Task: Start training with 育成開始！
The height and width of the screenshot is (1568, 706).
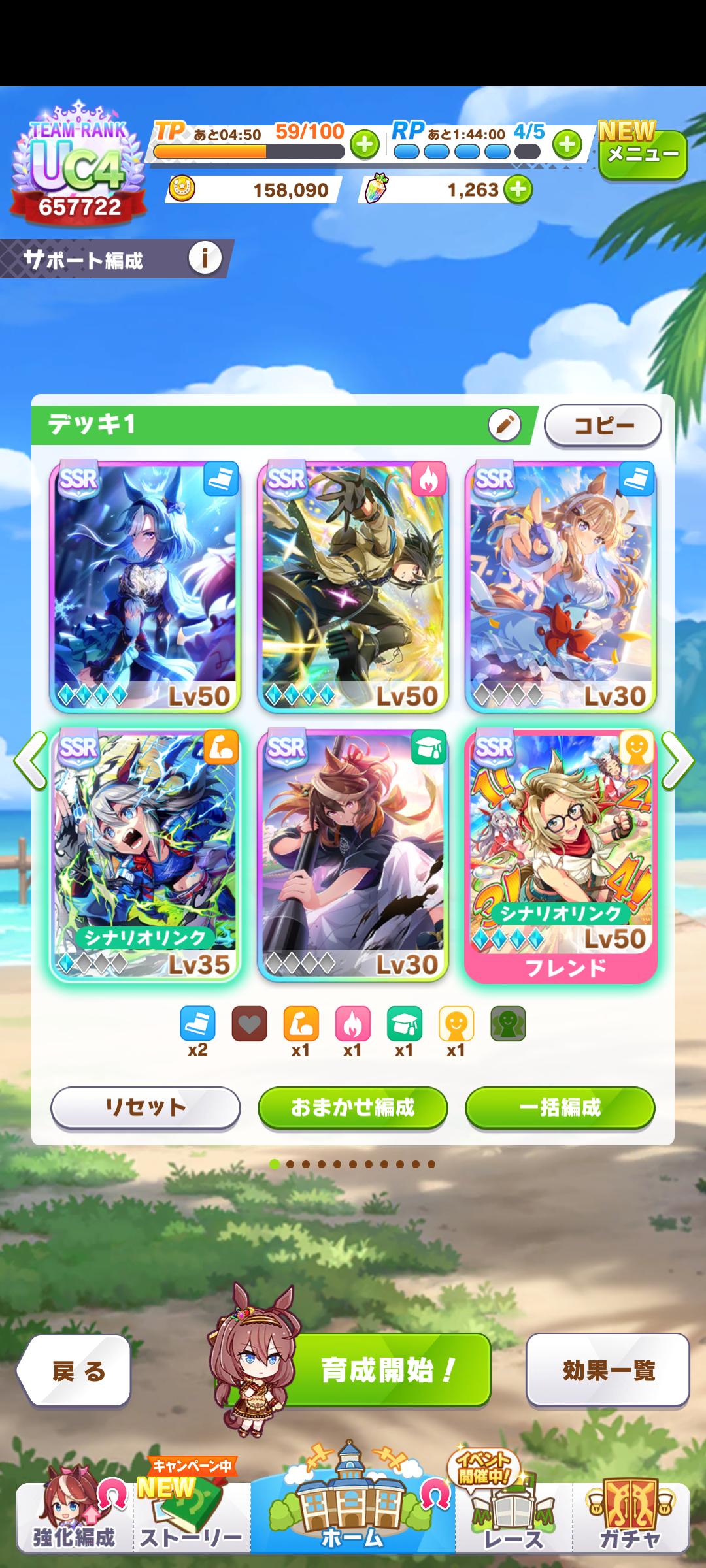Action: pos(387,1369)
